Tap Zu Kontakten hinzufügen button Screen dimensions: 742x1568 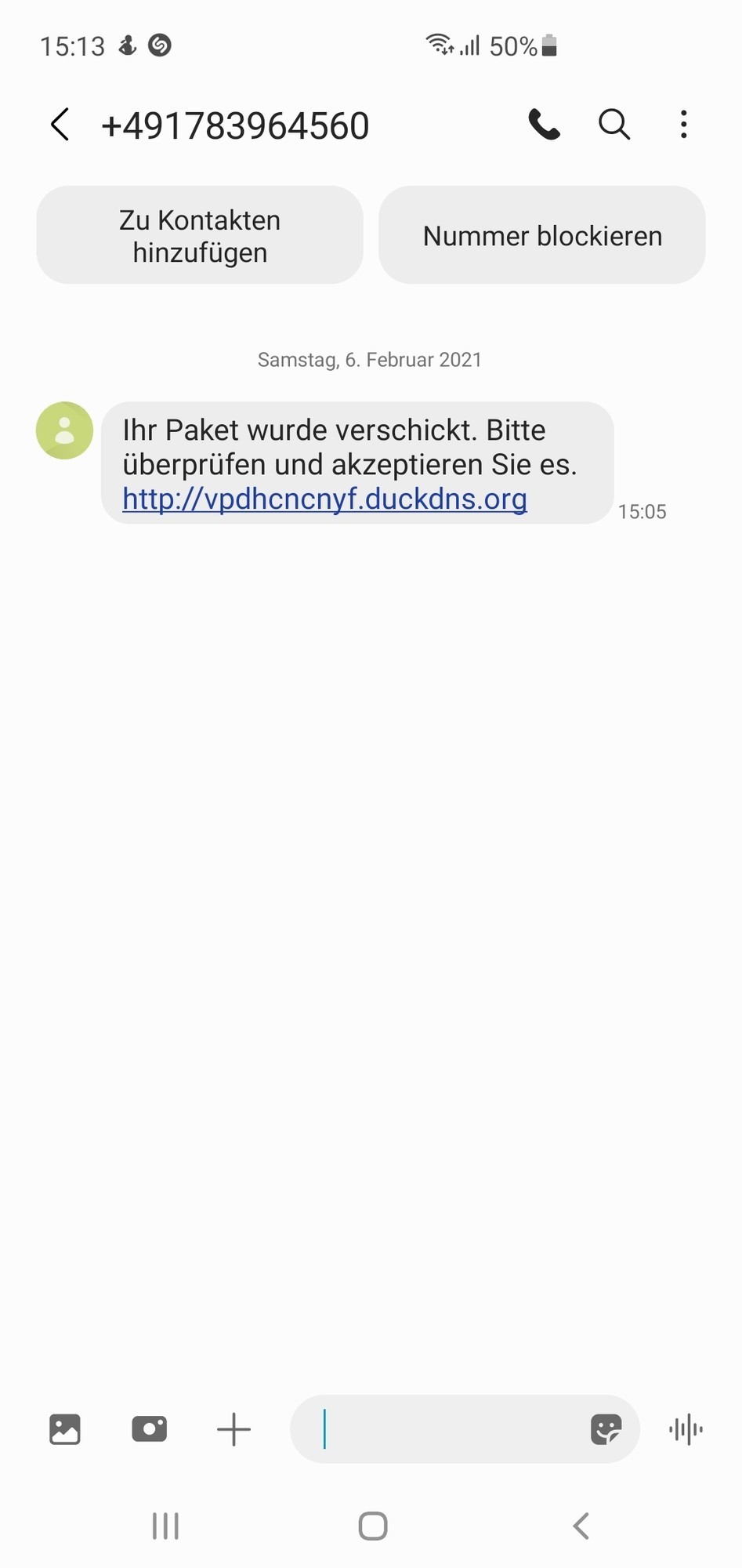pyautogui.click(x=200, y=235)
